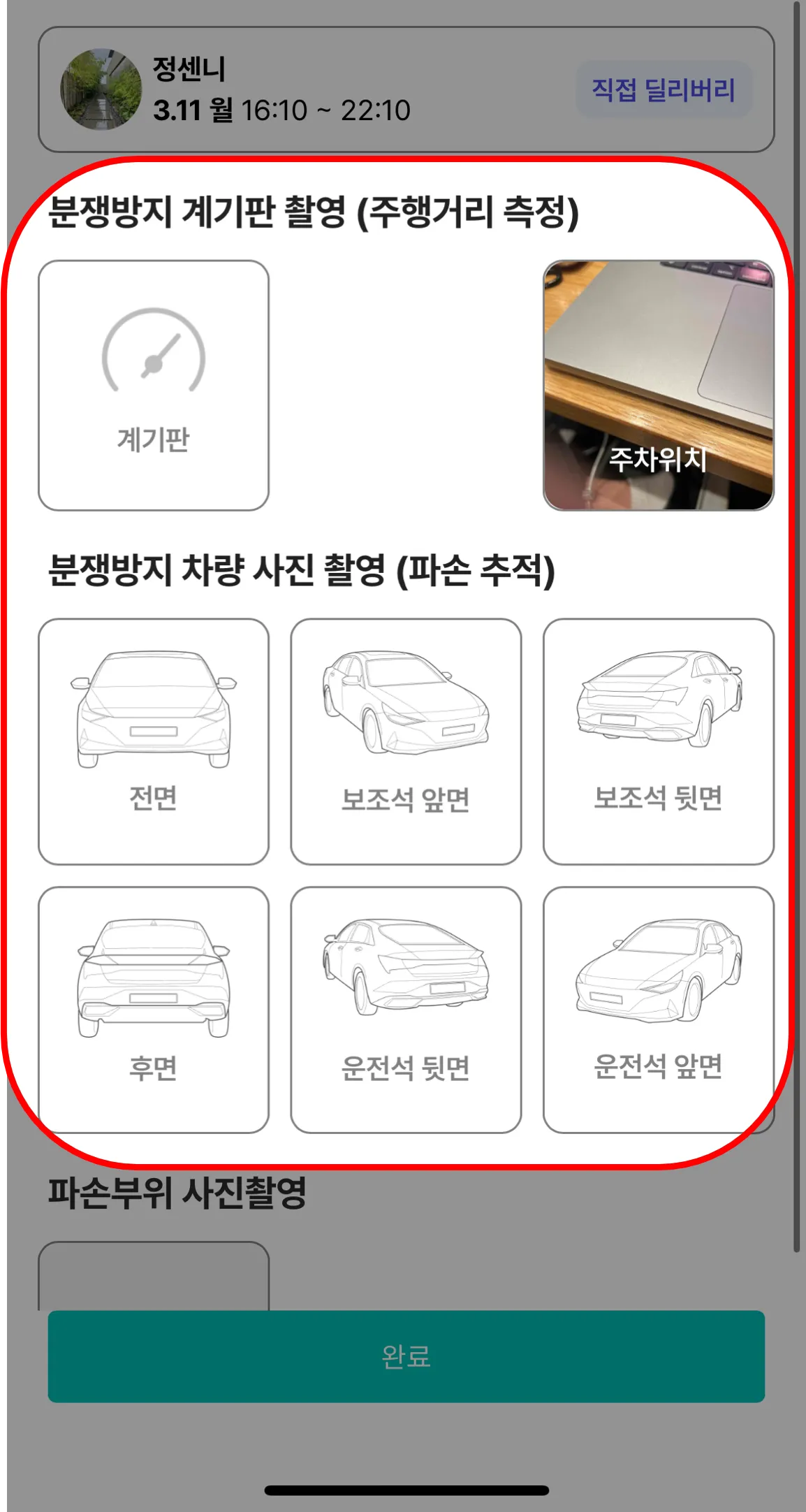The height and width of the screenshot is (1512, 806).
Task: Tap the 완료 button
Action: point(406,1356)
